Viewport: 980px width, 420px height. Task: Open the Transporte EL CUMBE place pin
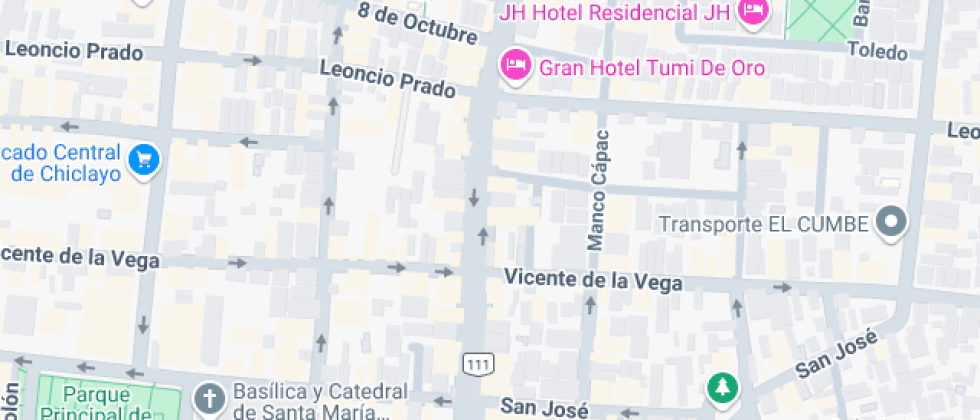coord(889,223)
